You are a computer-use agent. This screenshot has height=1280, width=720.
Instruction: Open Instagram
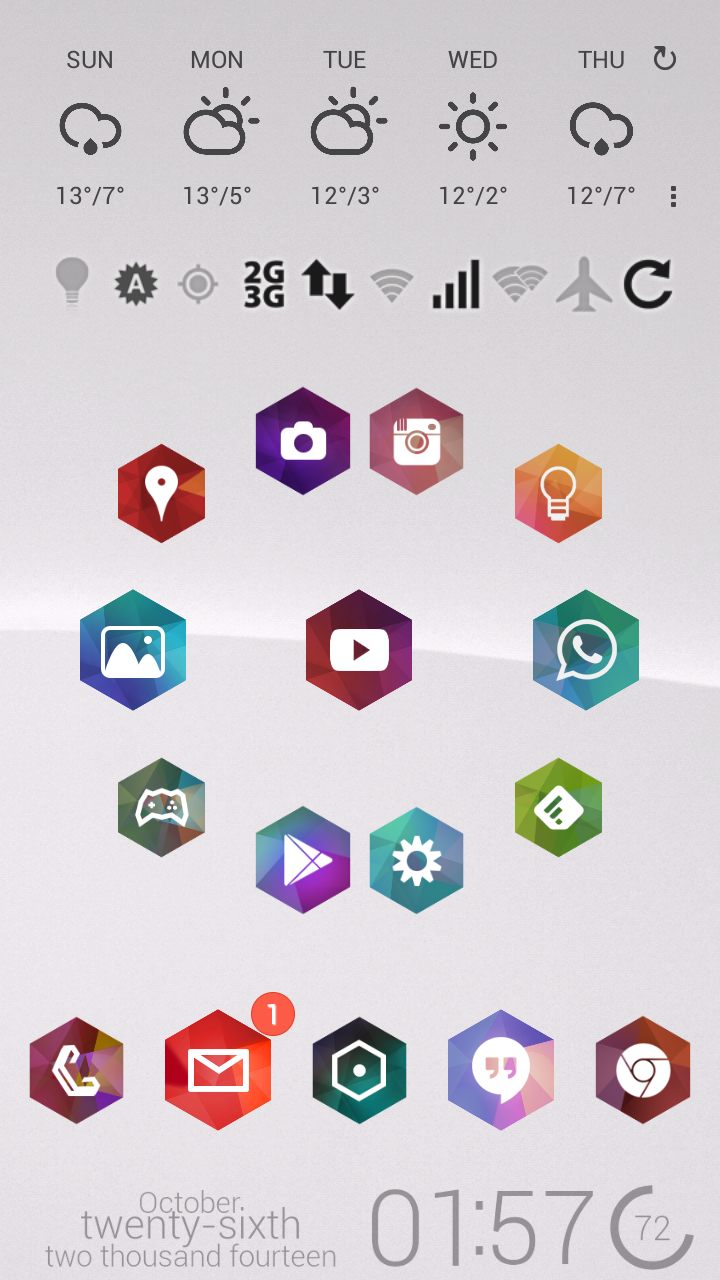pos(417,441)
